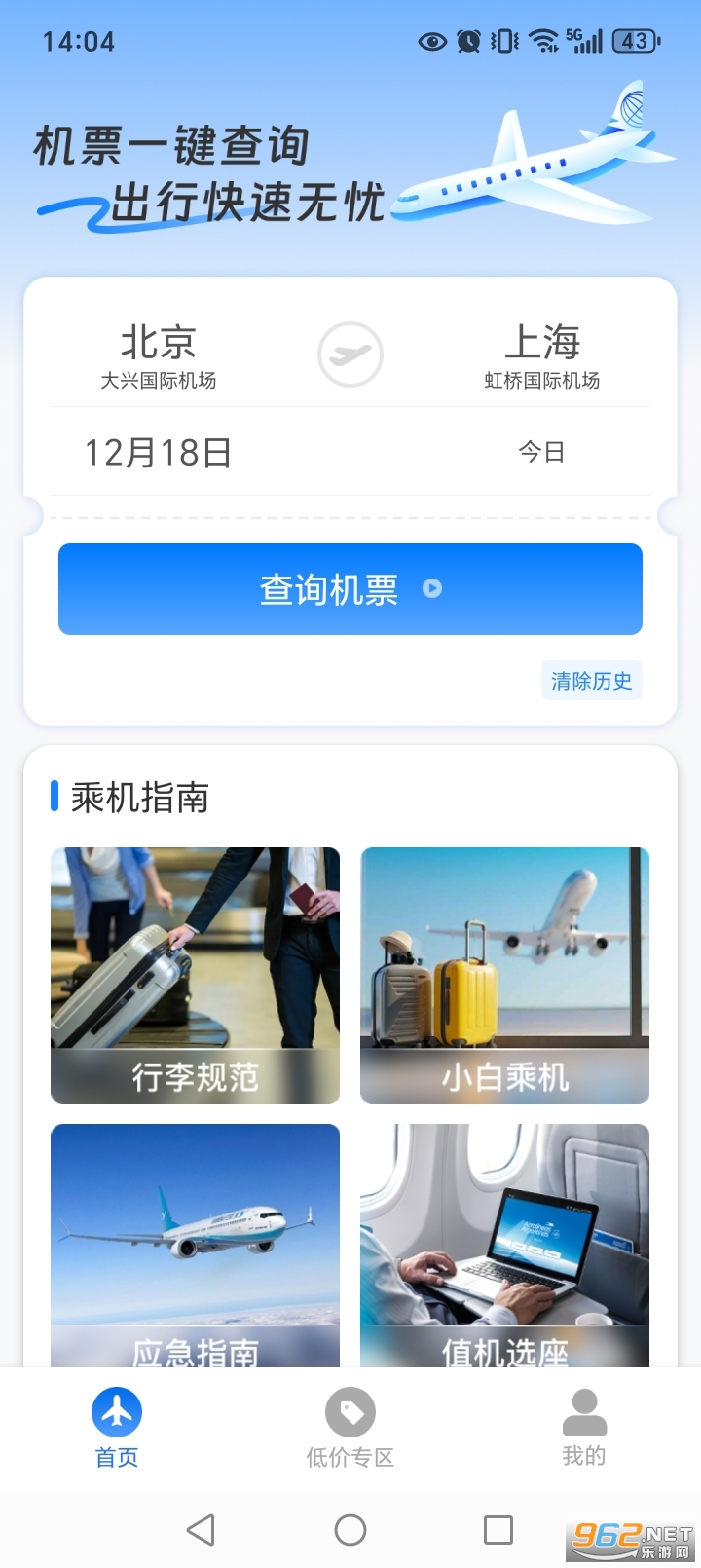The image size is (701, 1568).
Task: Open the 低价专区 low-price zone icon
Action: pos(350,1410)
